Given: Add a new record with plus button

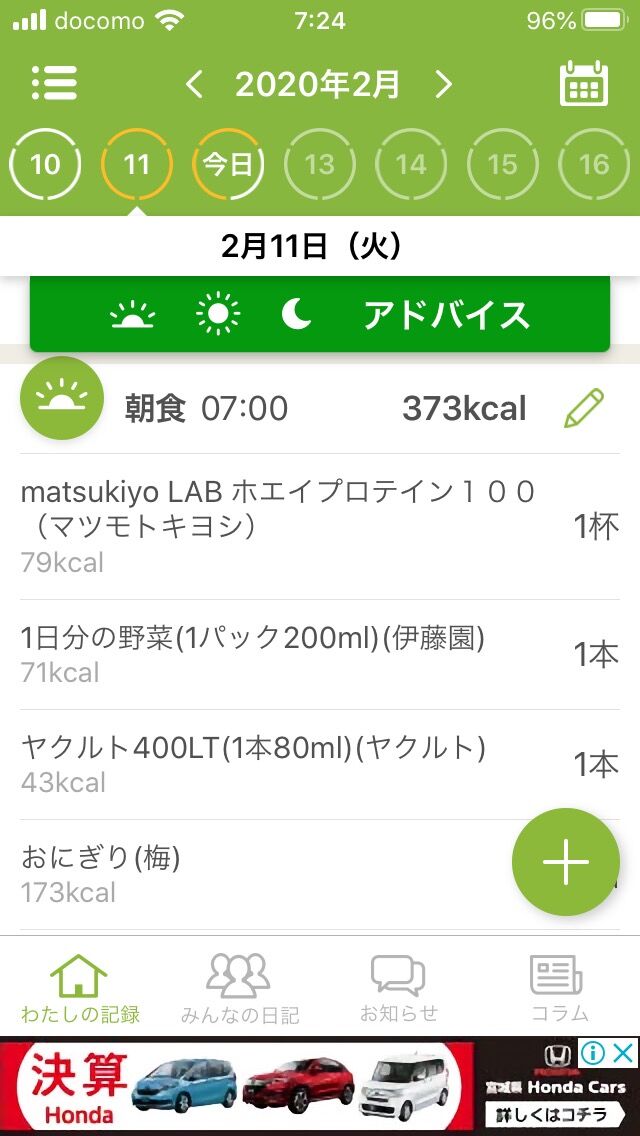Looking at the screenshot, I should tap(566, 862).
